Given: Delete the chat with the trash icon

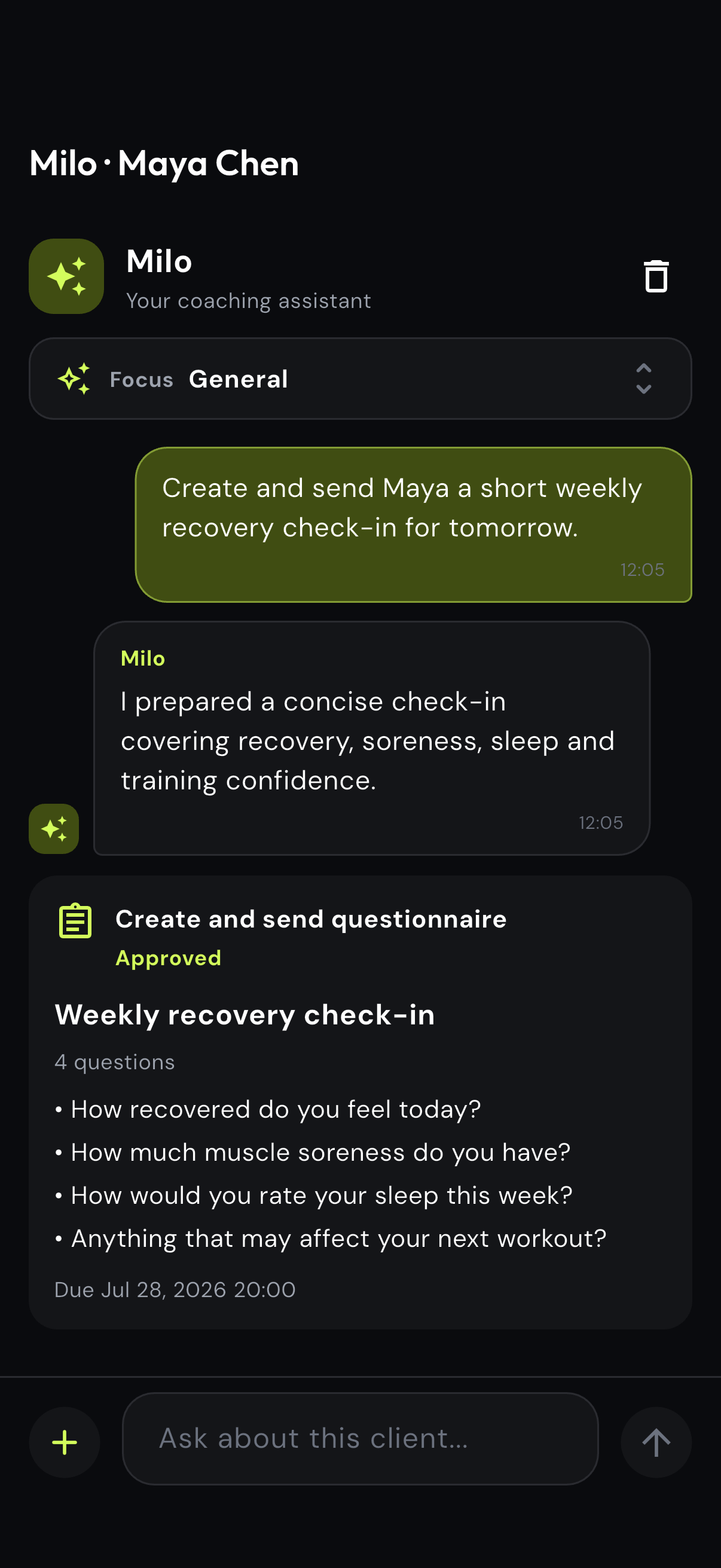Looking at the screenshot, I should click(x=656, y=276).
